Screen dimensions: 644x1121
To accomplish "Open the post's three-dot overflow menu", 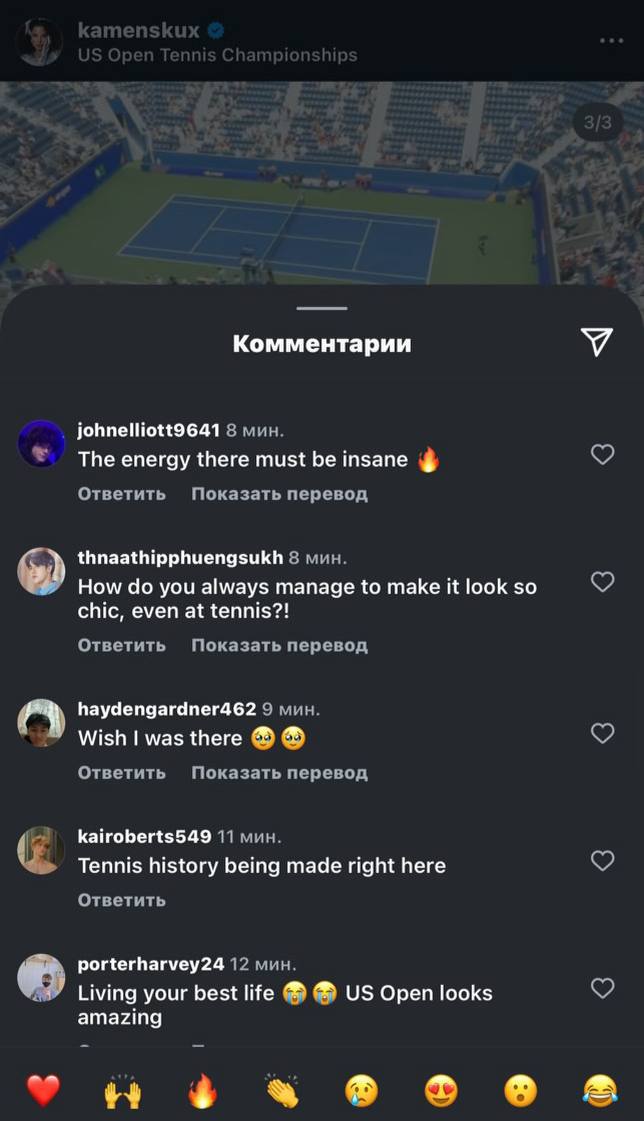I will [611, 41].
